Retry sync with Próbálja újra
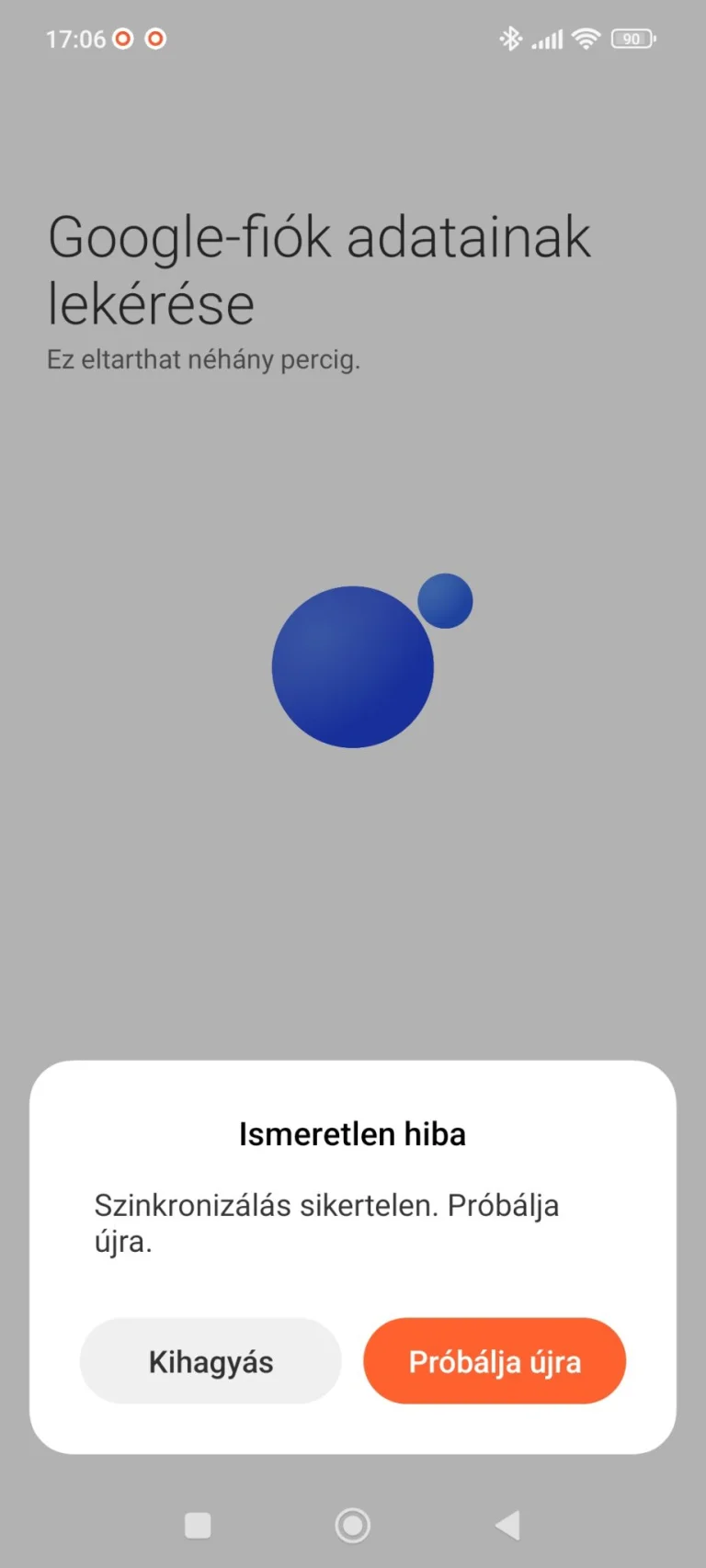 point(495,1361)
